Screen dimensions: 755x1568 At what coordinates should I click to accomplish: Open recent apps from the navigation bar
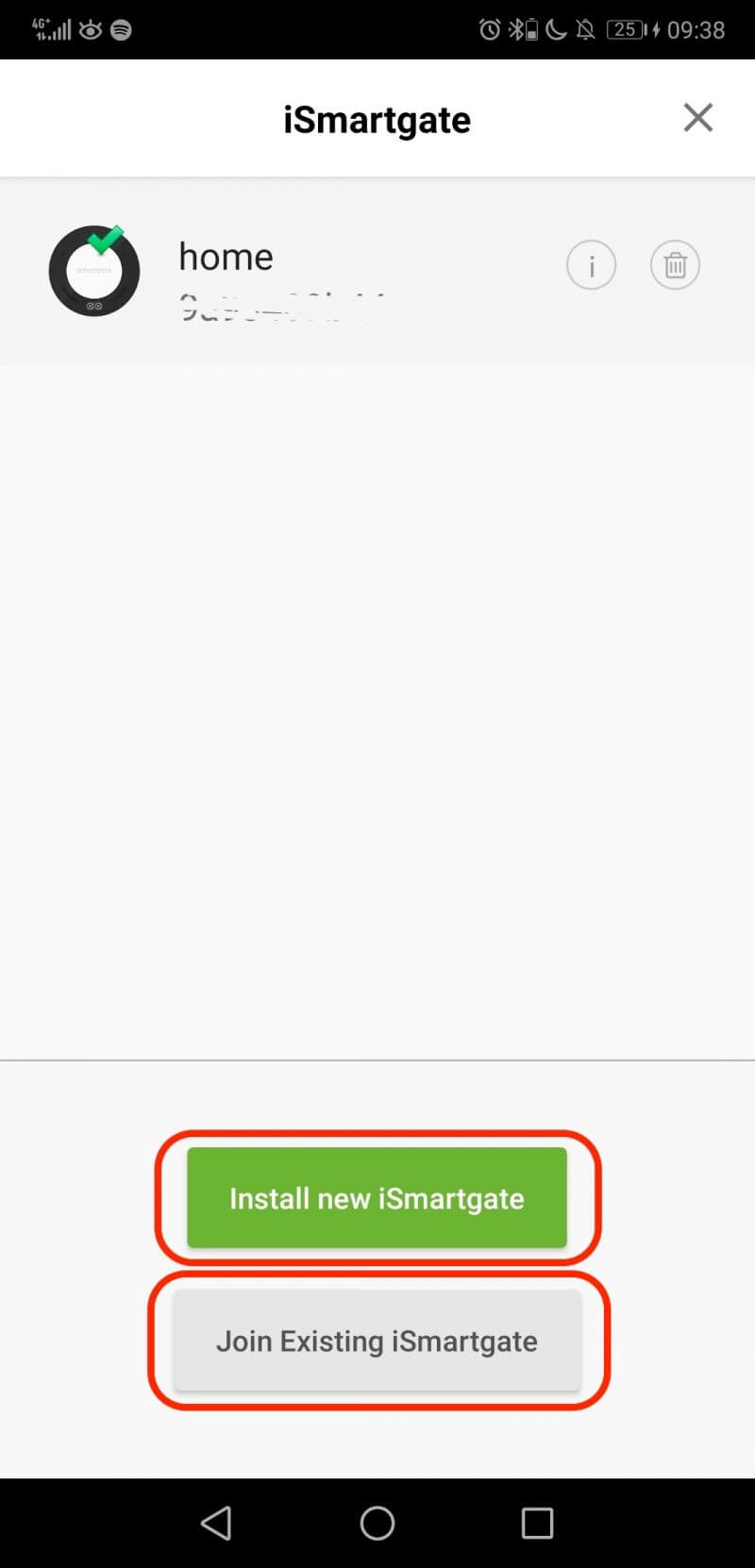coord(537,1523)
